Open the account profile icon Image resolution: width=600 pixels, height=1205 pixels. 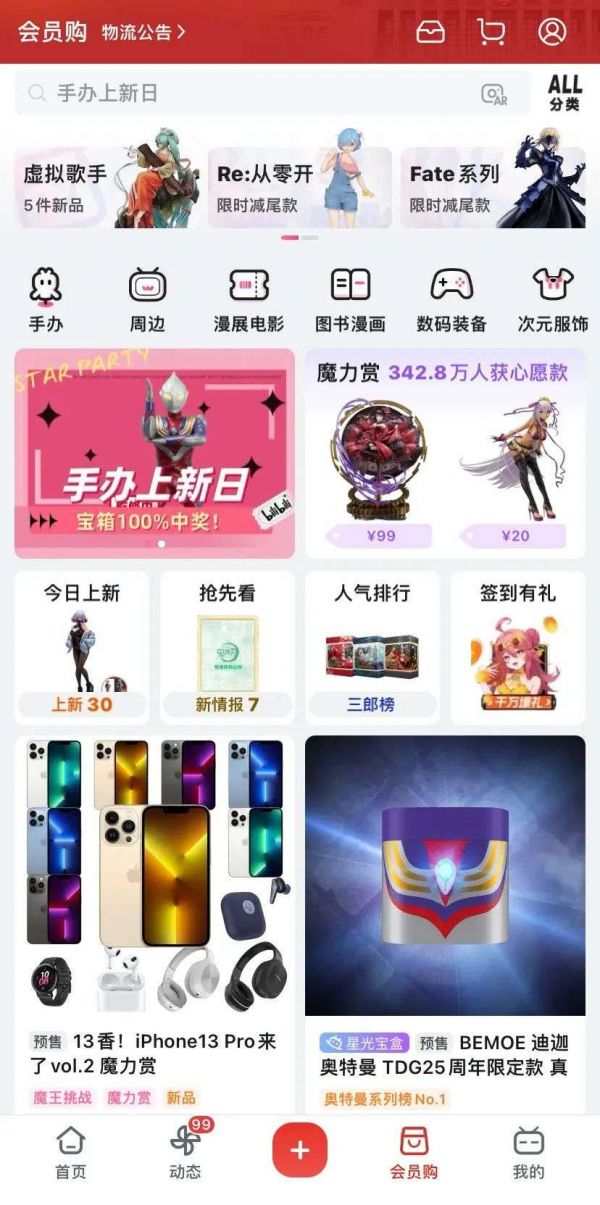coord(552,32)
